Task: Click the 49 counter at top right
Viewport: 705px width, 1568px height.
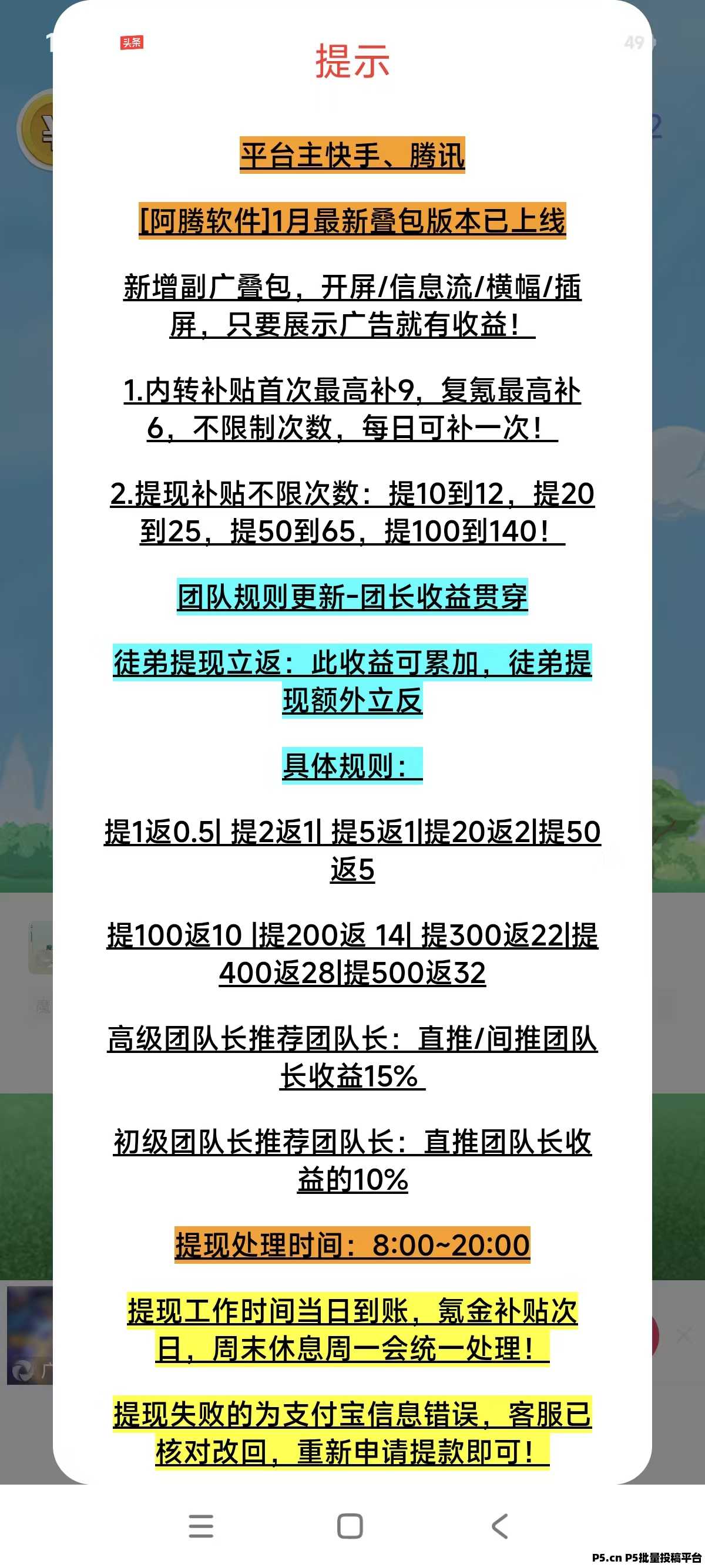Action: (634, 41)
